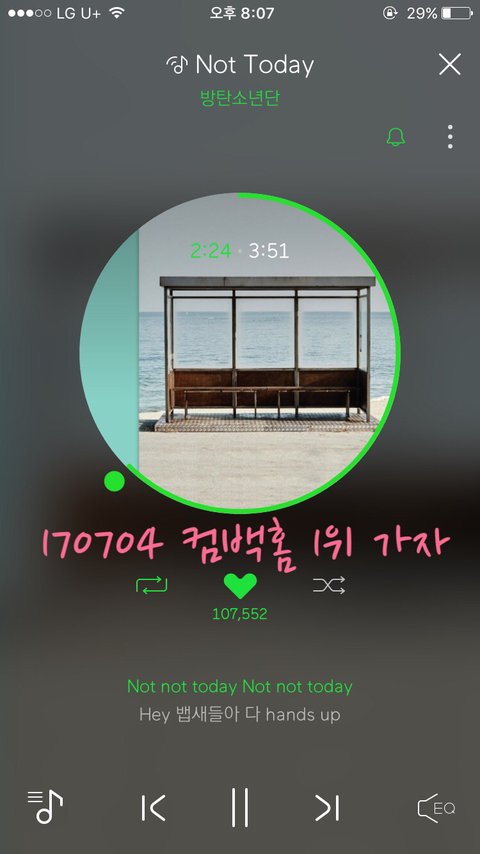Viewport: 480px width, 854px height.
Task: Open the playlist queue icon
Action: (45, 807)
